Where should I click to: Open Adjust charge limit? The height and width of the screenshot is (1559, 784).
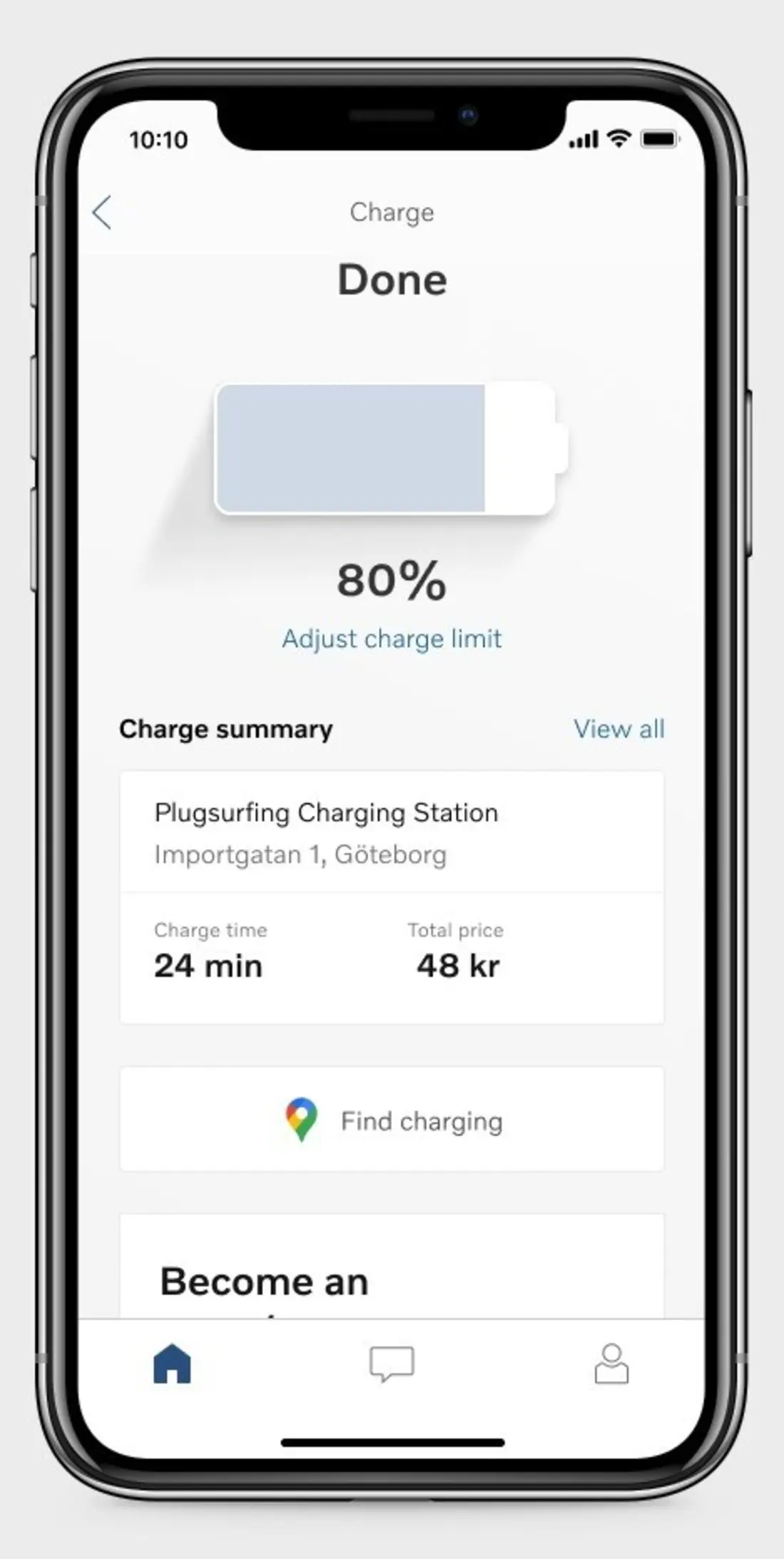392,638
